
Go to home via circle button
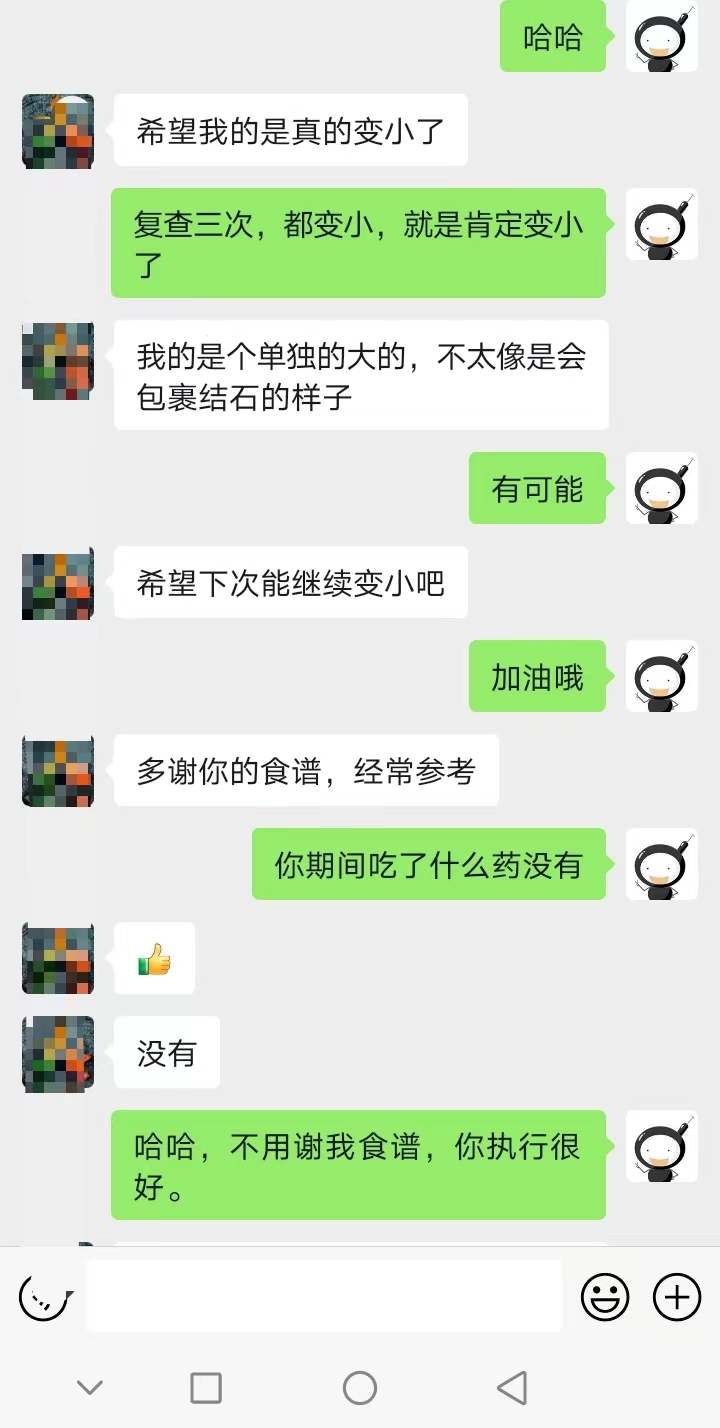click(360, 1388)
